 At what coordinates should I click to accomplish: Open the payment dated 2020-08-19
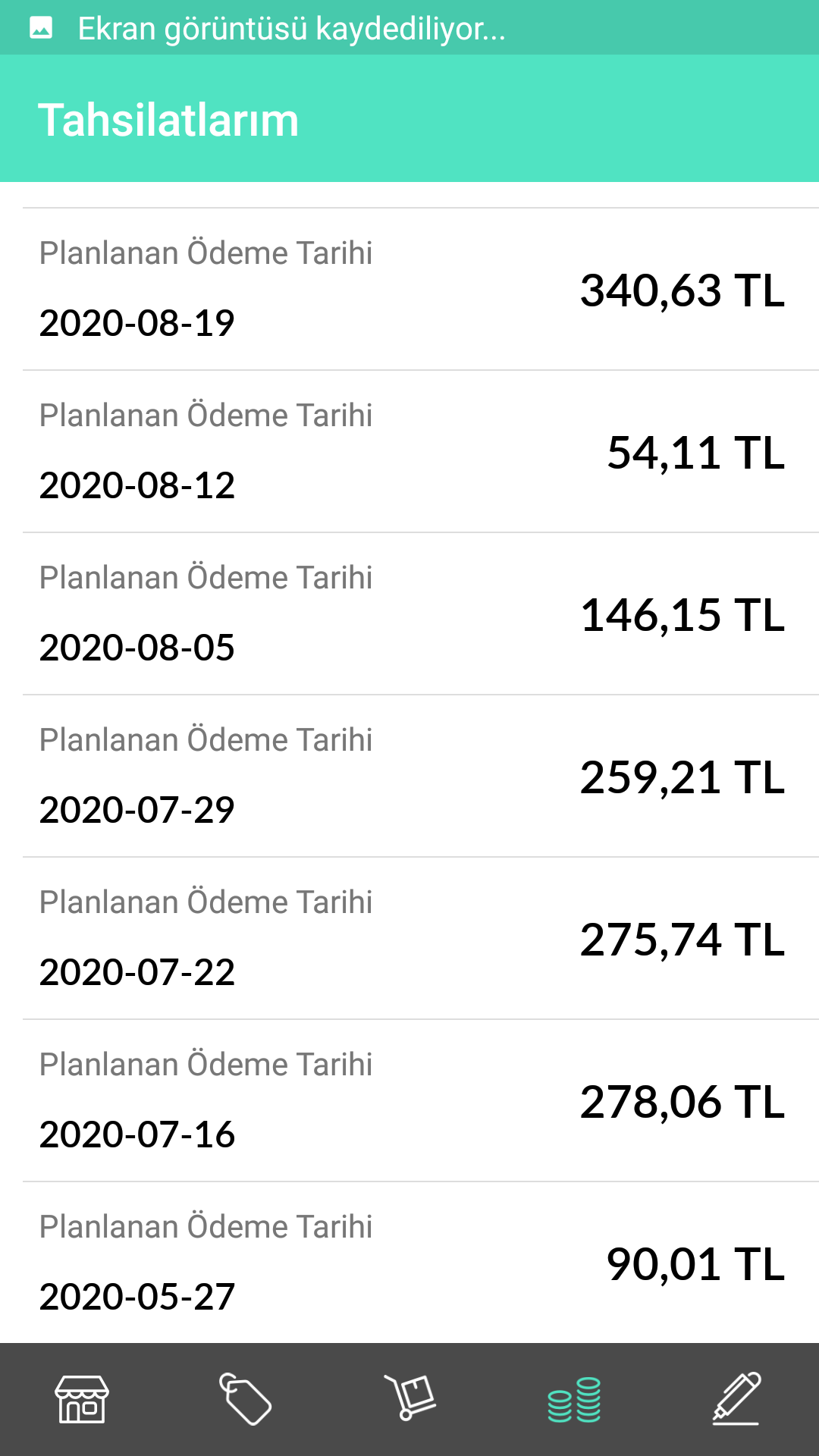(421, 290)
